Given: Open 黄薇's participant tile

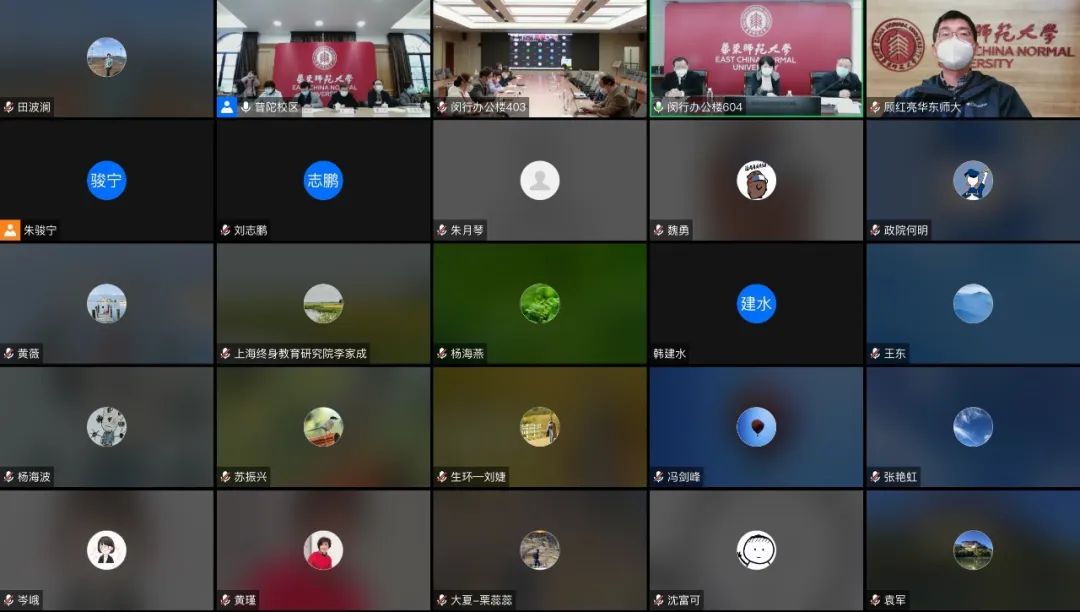Looking at the screenshot, I should click(106, 304).
